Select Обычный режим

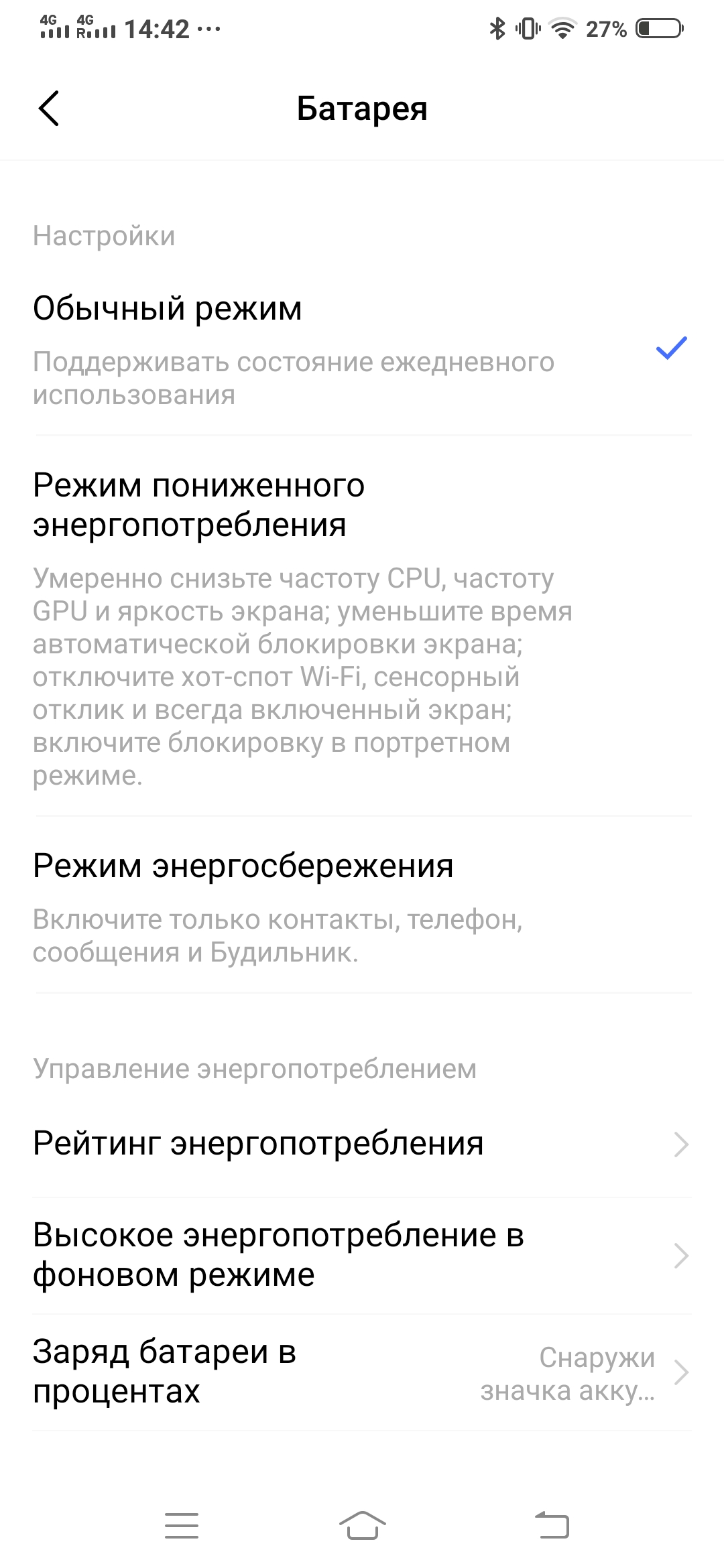click(362, 348)
